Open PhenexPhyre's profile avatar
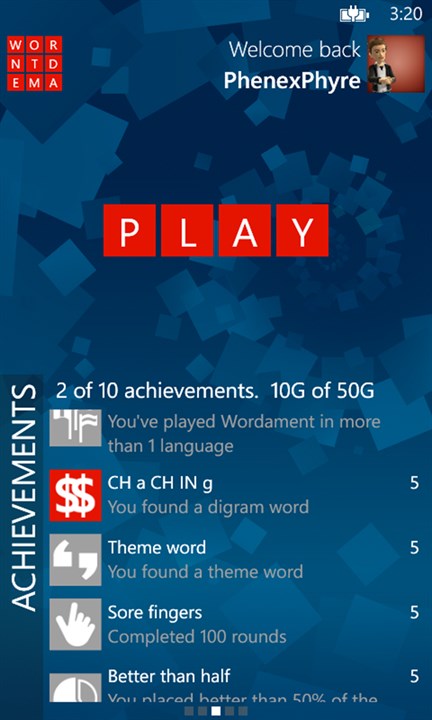Screen dimensions: 432x720 pyautogui.click(x=396, y=64)
